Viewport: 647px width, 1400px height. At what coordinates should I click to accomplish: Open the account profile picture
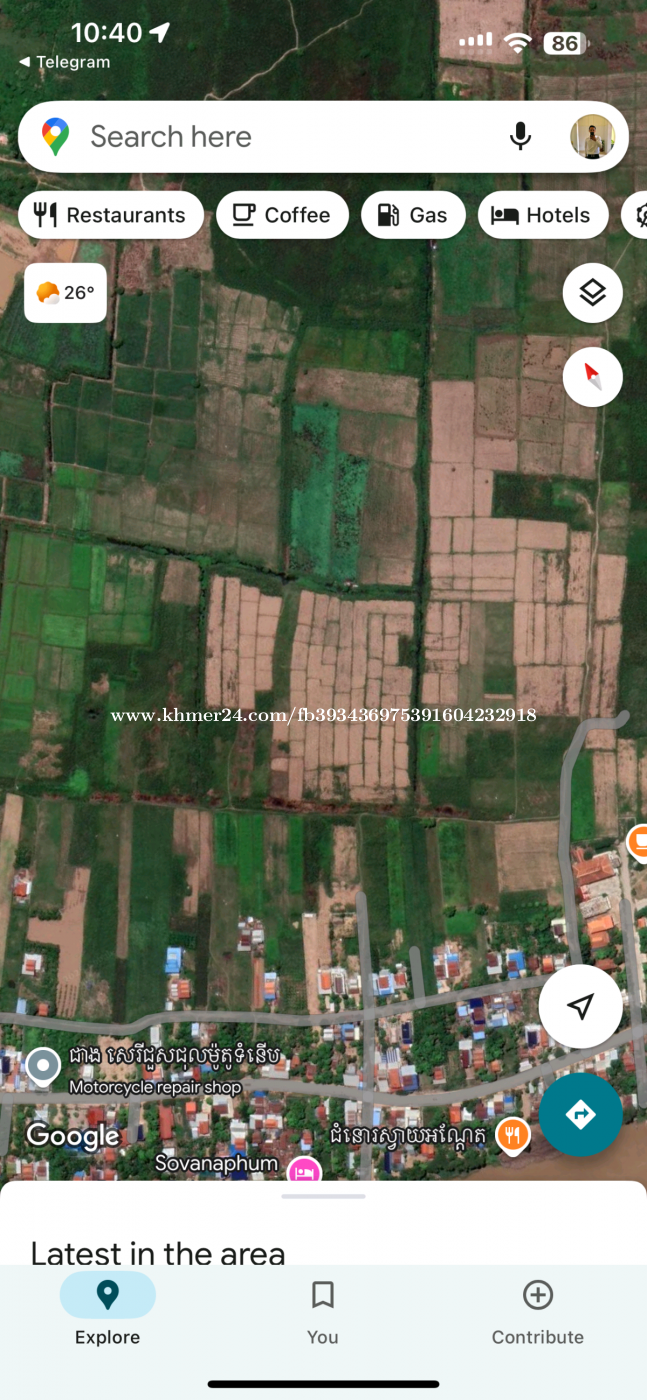tap(592, 137)
